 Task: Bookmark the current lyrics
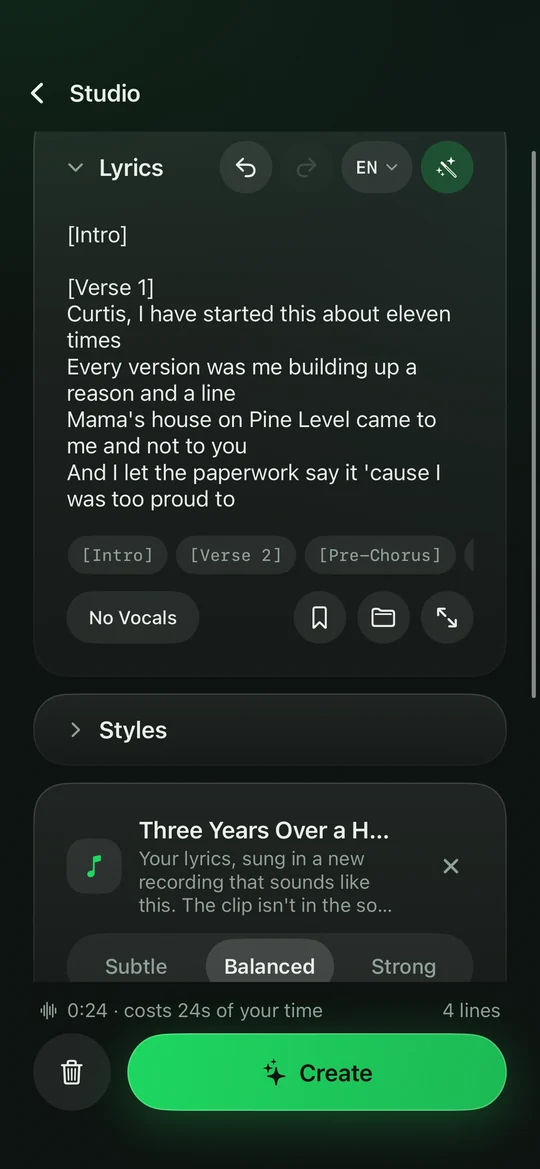click(319, 617)
